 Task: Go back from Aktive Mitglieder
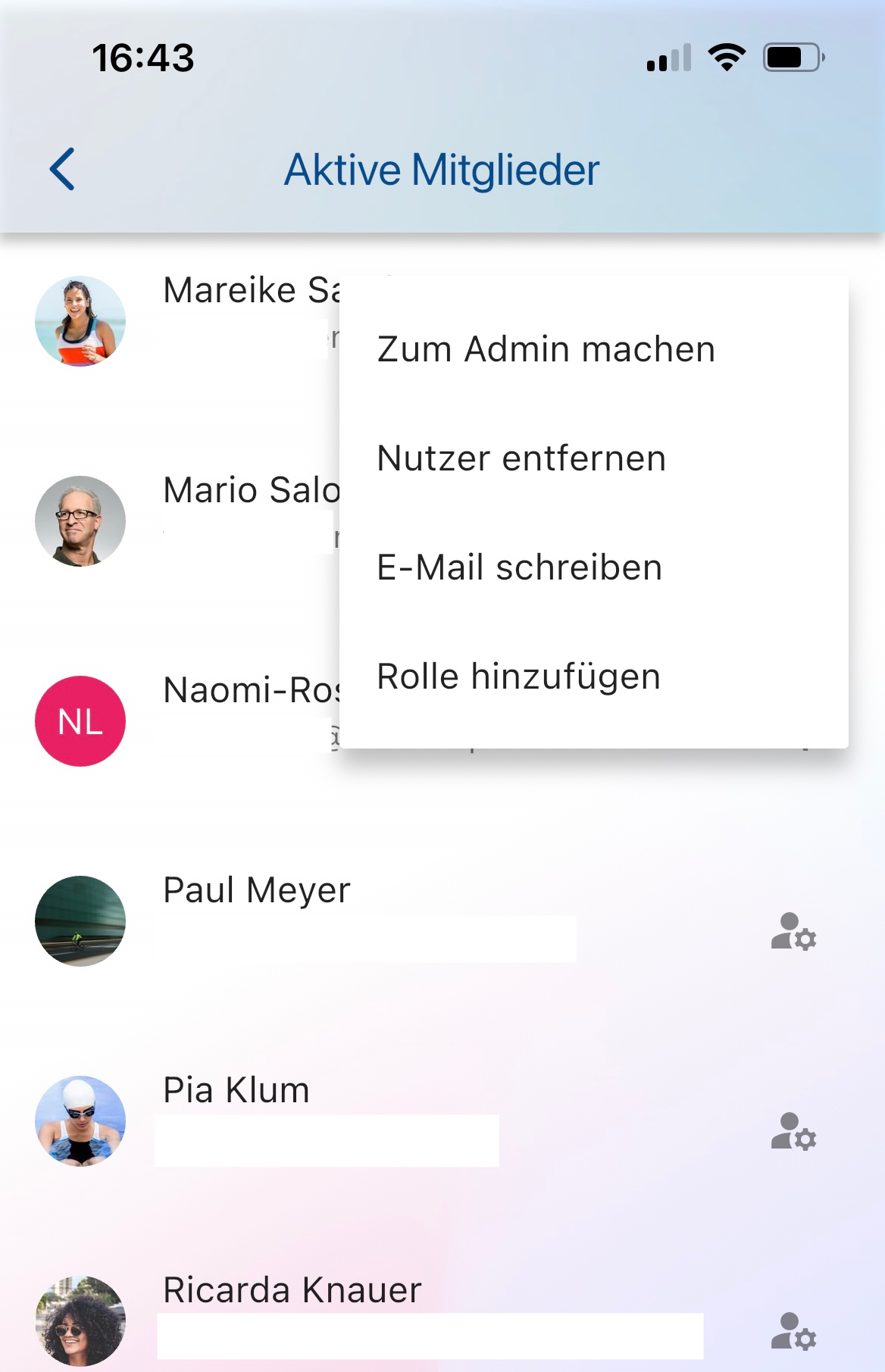coord(63,169)
